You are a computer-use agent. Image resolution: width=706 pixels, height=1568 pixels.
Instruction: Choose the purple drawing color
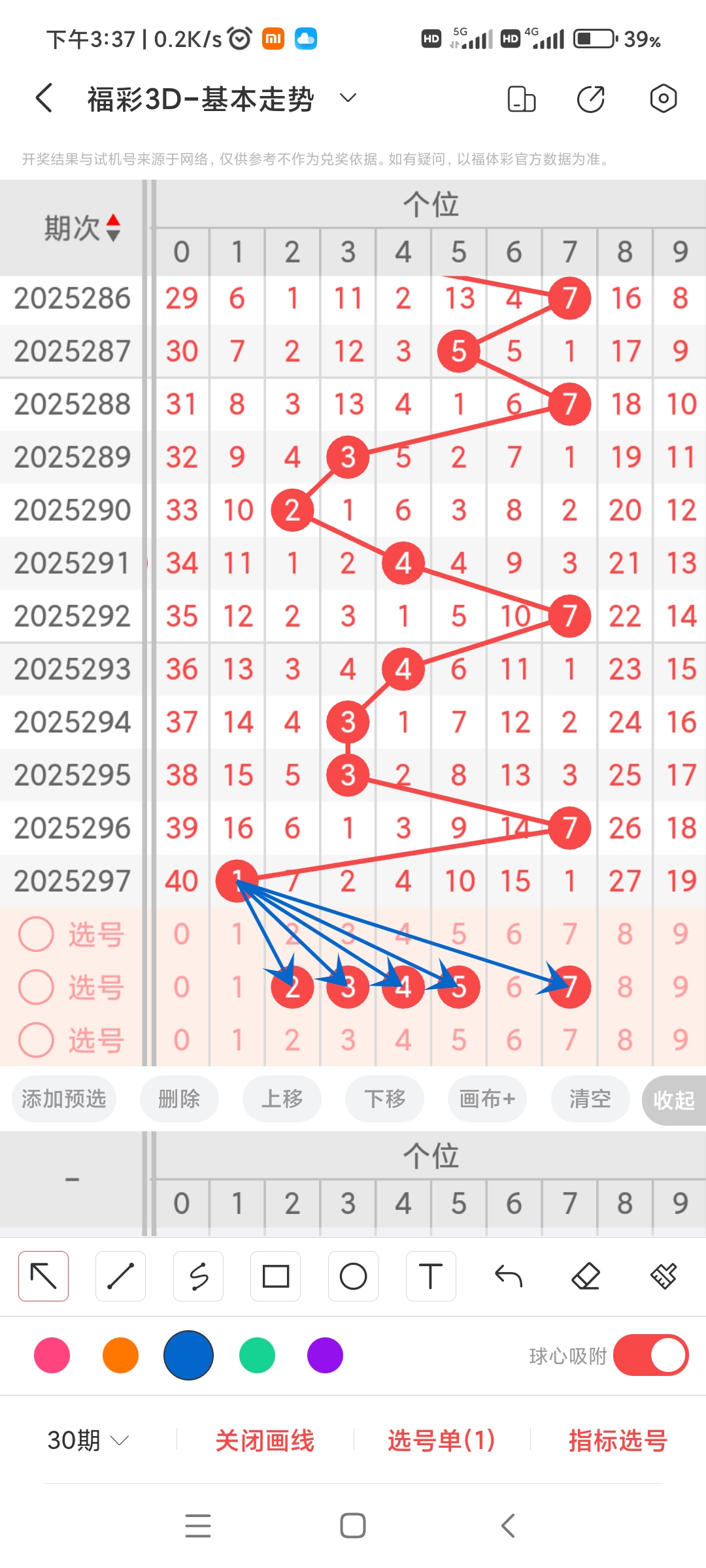pos(325,1356)
